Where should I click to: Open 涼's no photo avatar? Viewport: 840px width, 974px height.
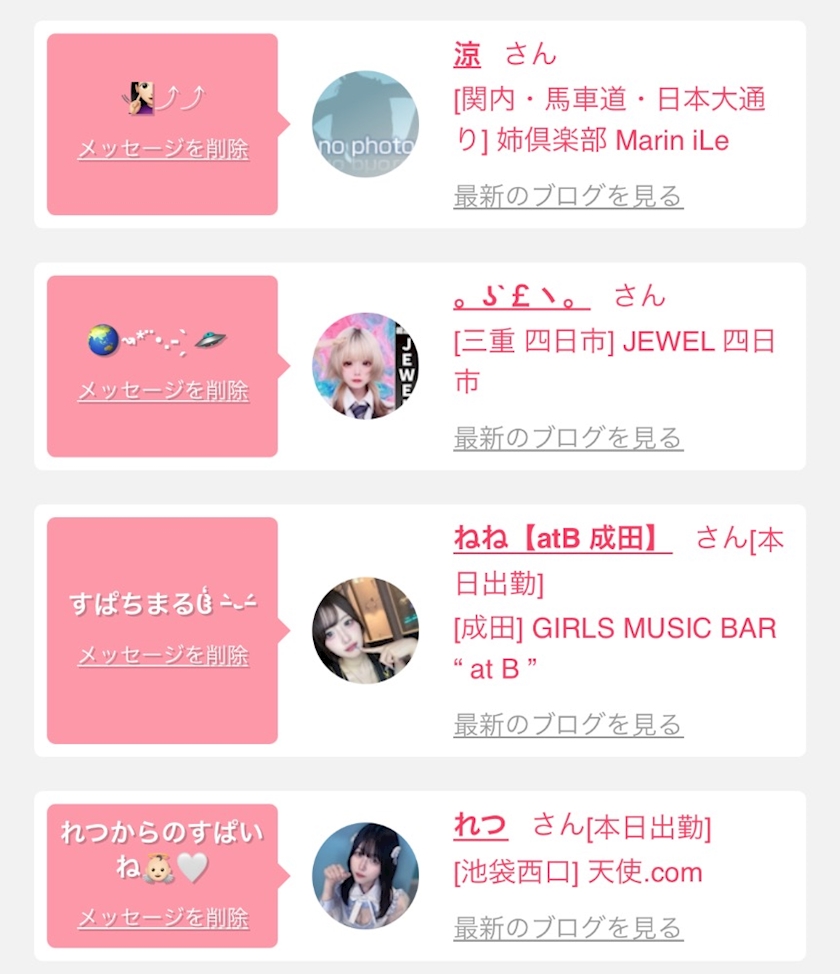(x=365, y=124)
